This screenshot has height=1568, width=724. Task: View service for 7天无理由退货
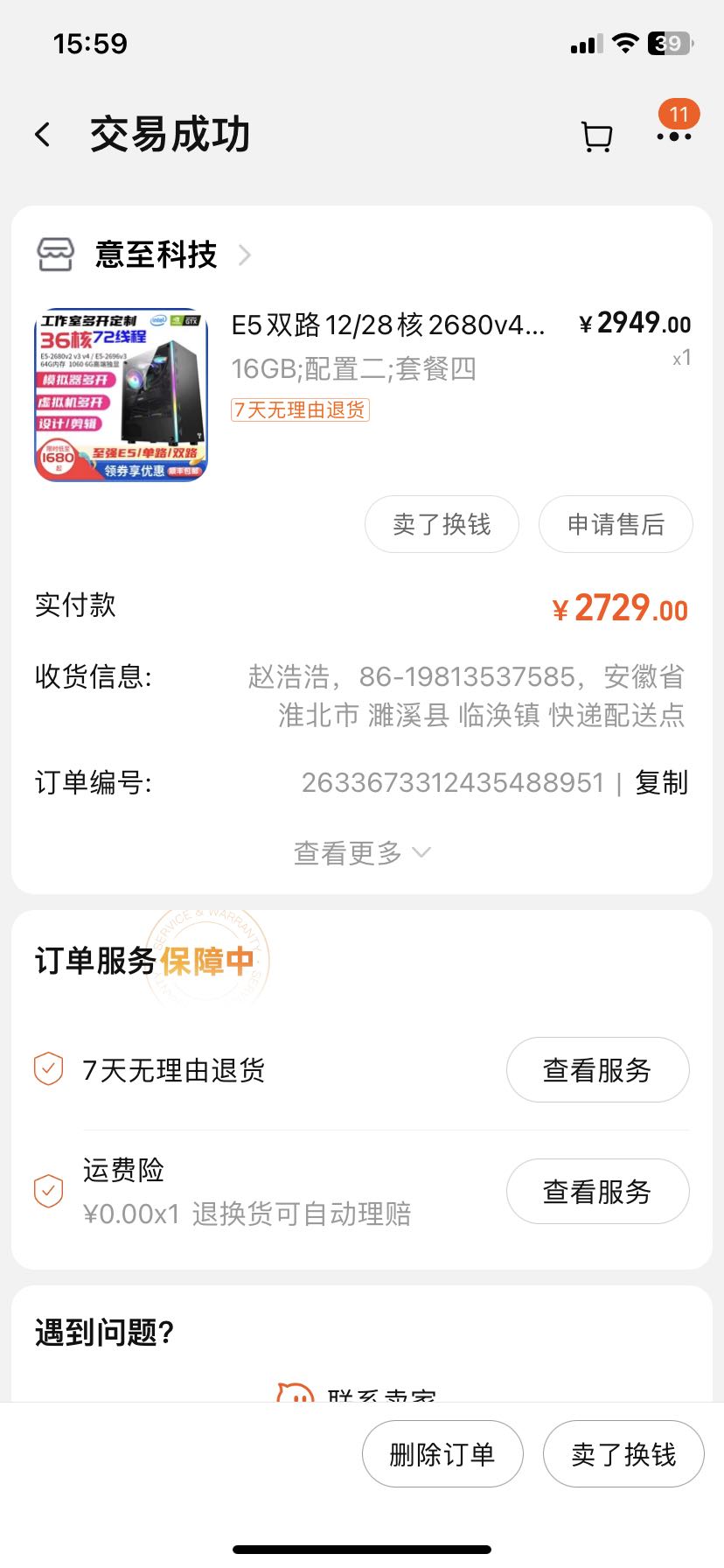coord(597,1069)
